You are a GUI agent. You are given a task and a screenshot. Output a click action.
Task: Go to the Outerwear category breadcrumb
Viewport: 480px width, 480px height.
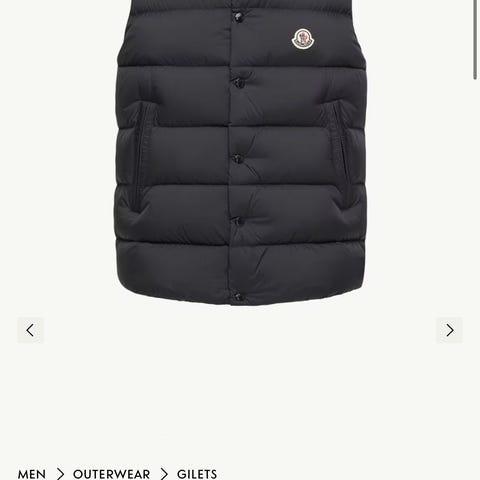point(111,474)
